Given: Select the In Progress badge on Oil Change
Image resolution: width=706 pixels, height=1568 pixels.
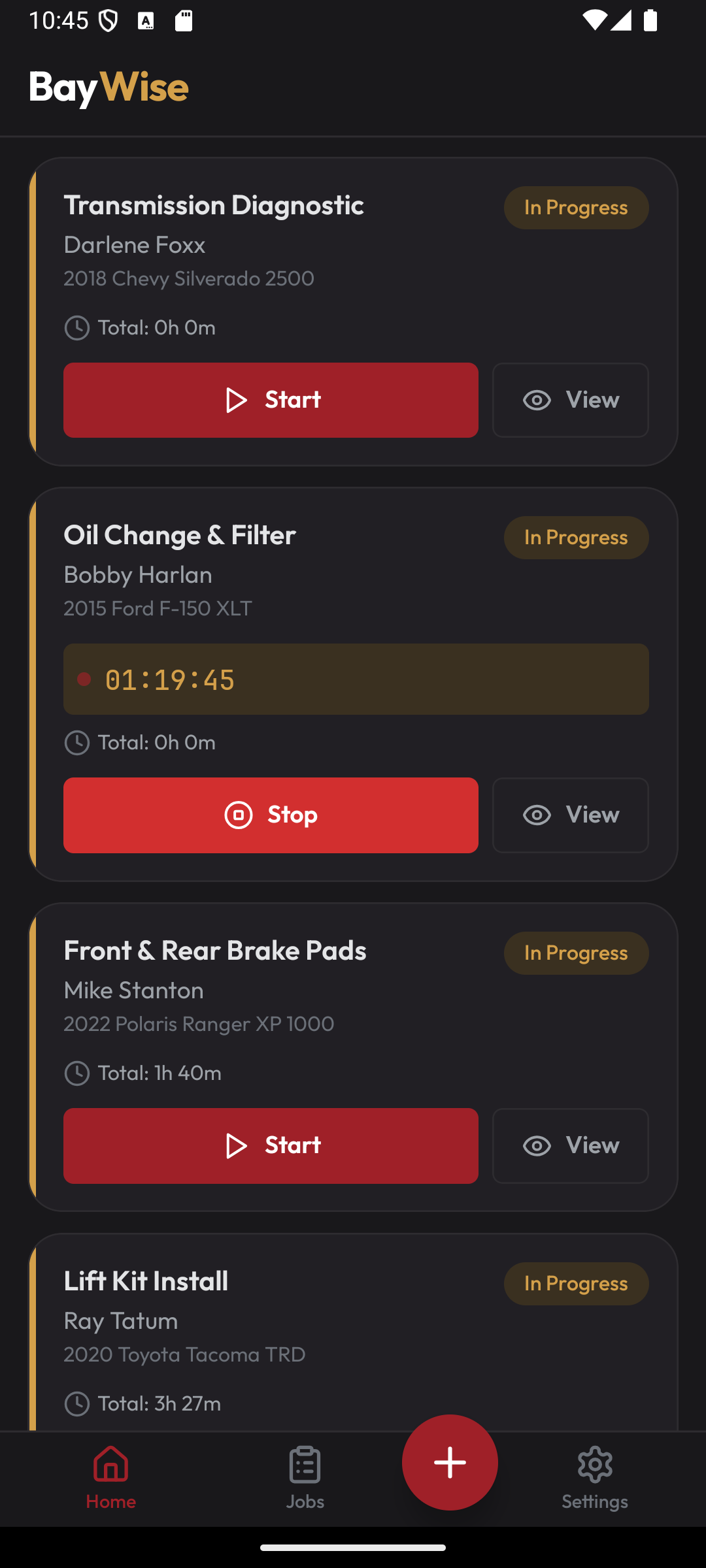Looking at the screenshot, I should click(x=576, y=537).
